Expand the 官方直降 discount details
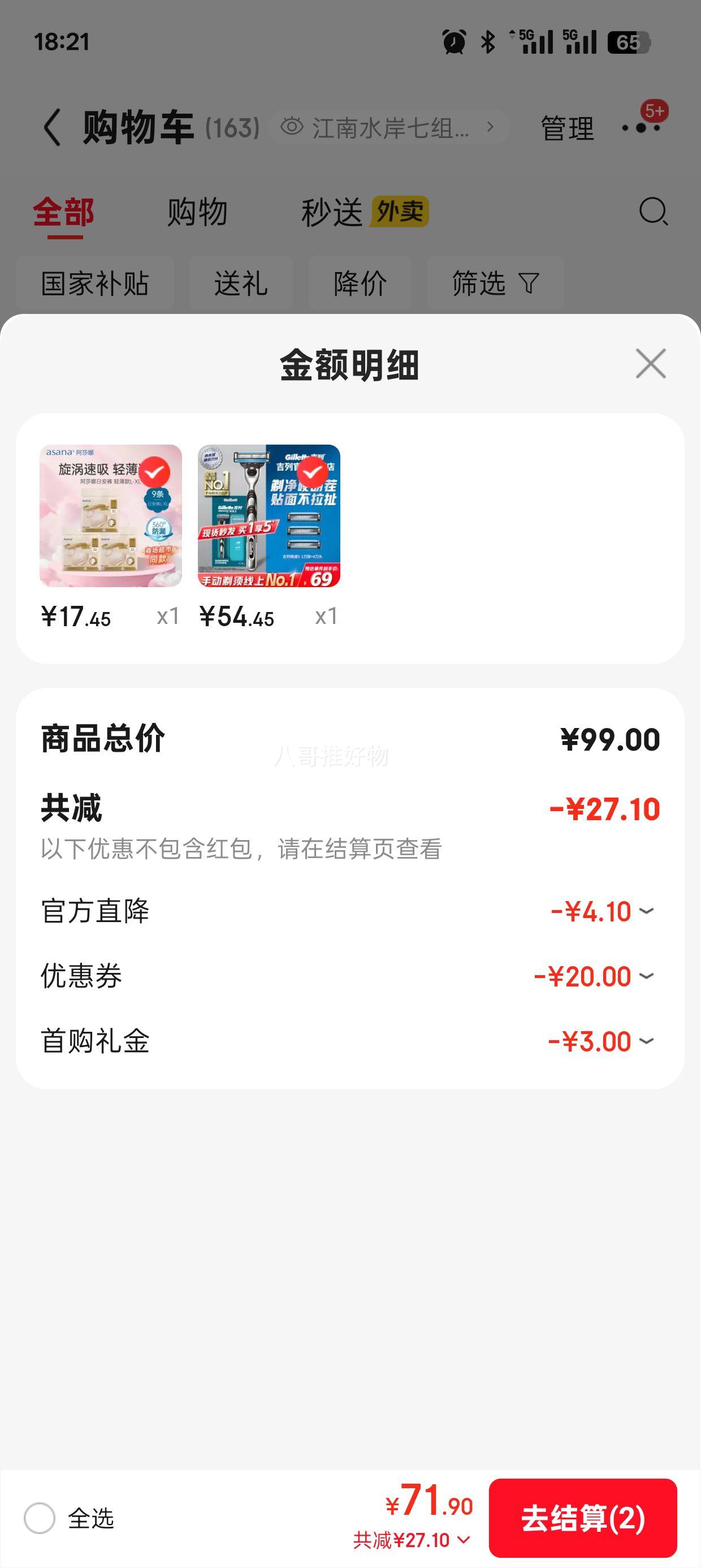This screenshot has width=701, height=1568. click(x=646, y=911)
